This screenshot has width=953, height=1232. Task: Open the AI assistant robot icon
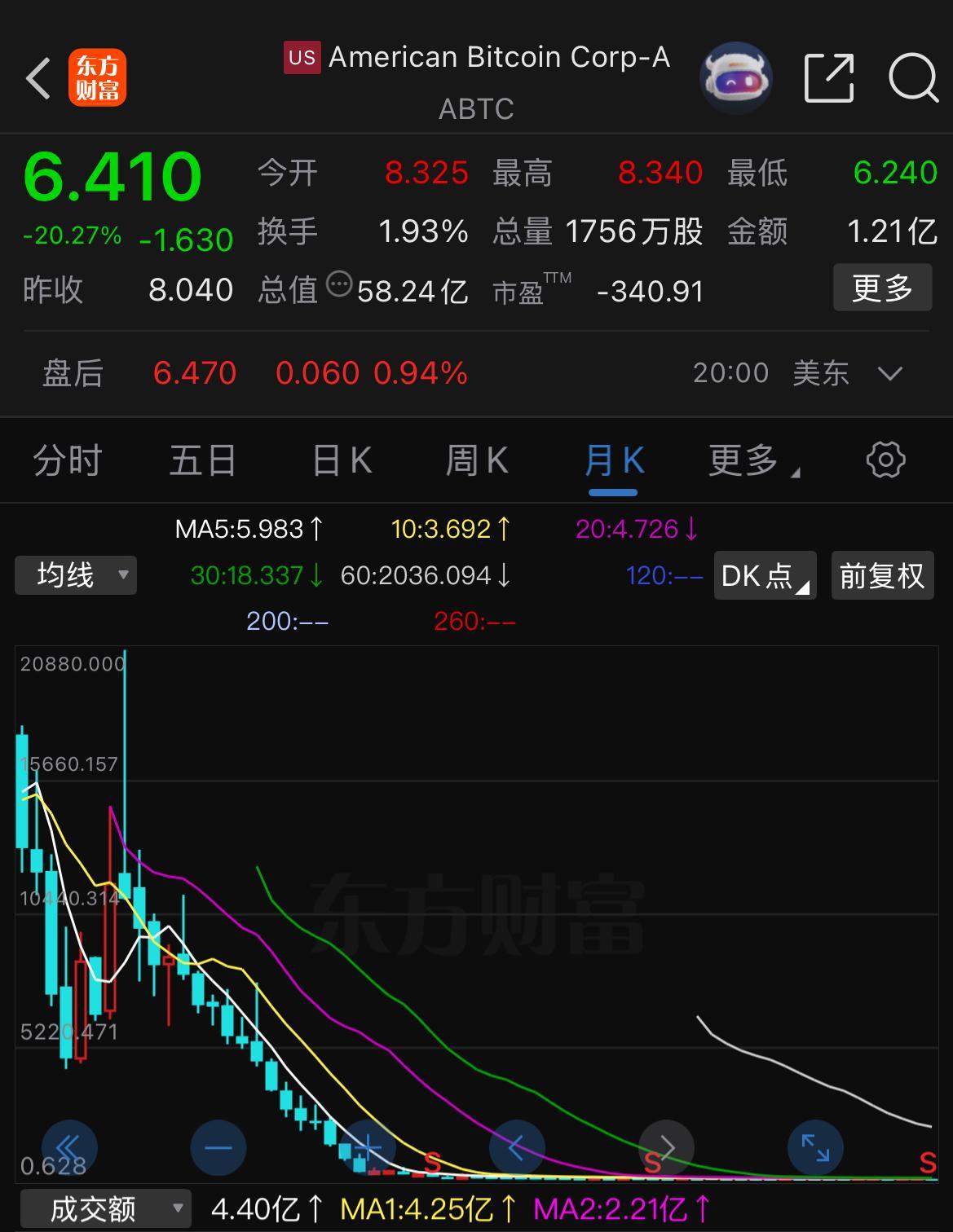(x=735, y=77)
